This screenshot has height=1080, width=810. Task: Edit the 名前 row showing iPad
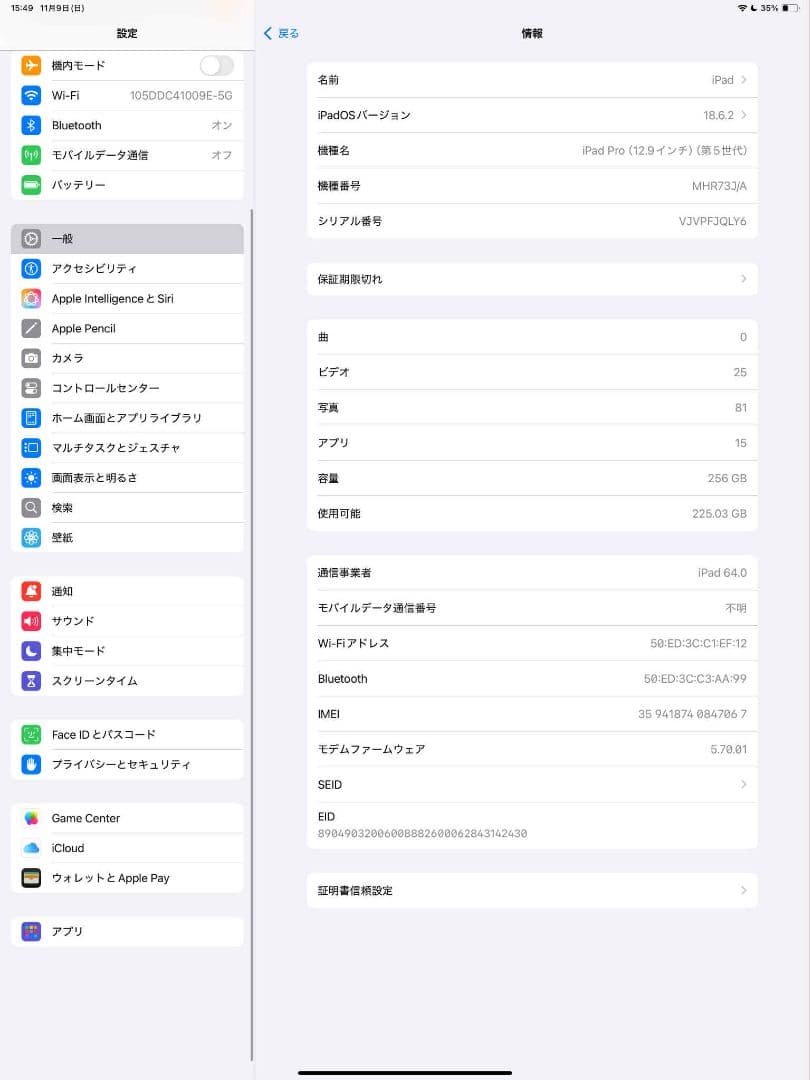pos(532,80)
